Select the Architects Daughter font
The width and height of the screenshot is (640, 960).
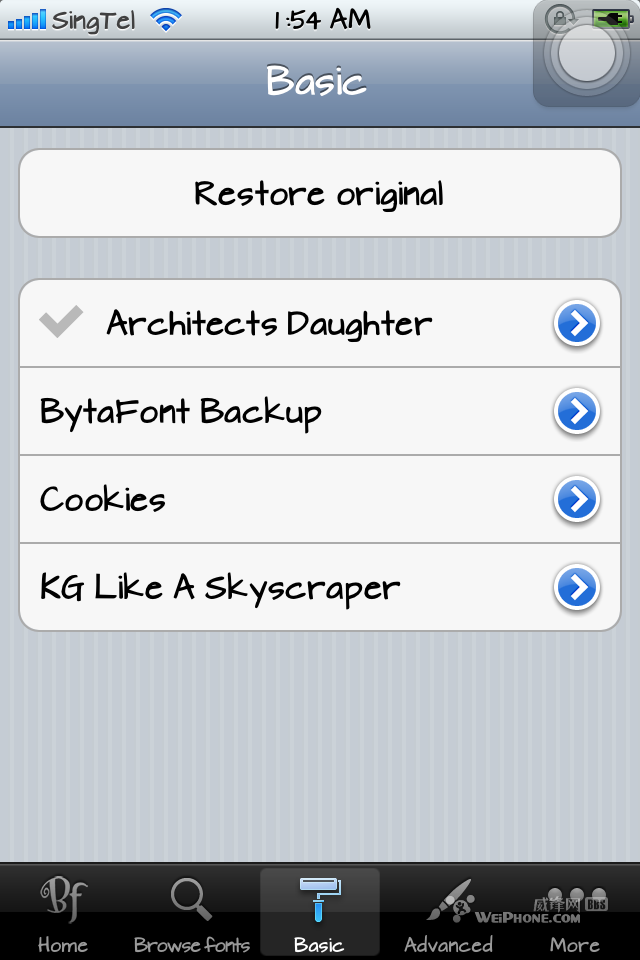coord(270,323)
